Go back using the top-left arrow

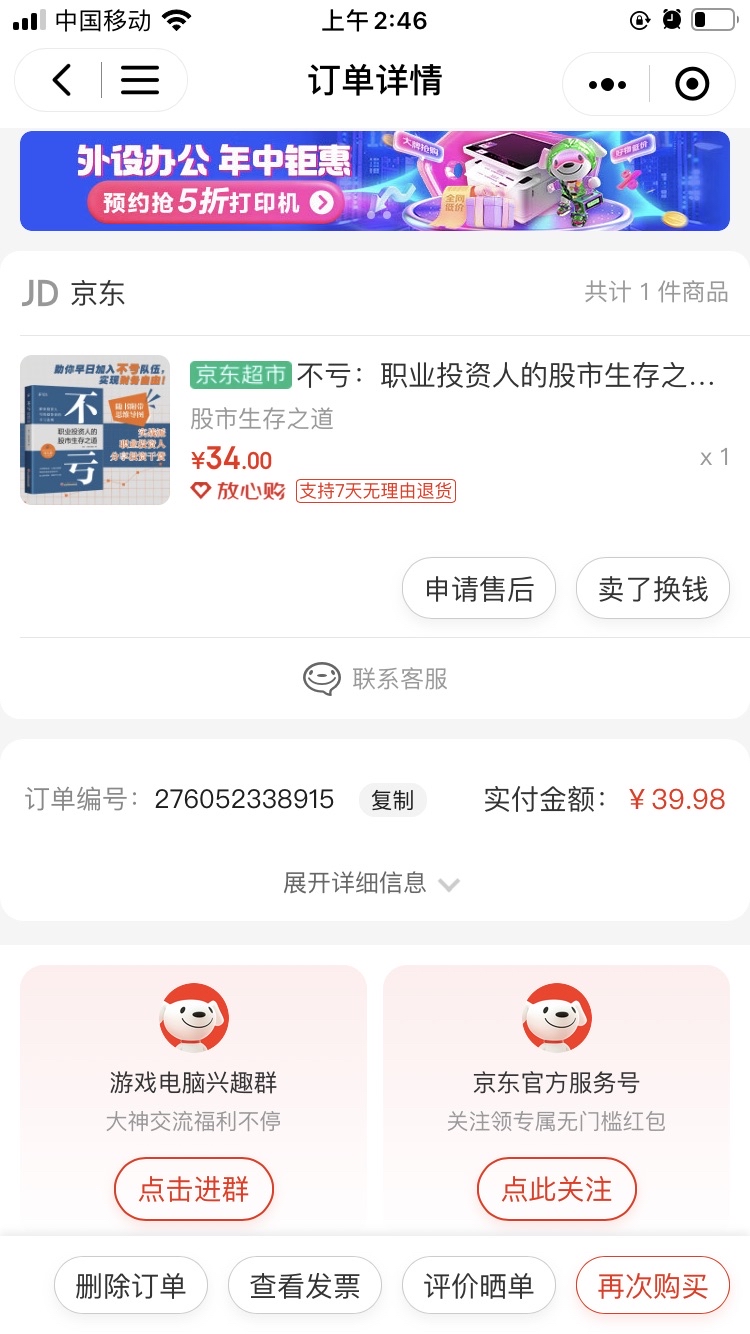click(62, 81)
